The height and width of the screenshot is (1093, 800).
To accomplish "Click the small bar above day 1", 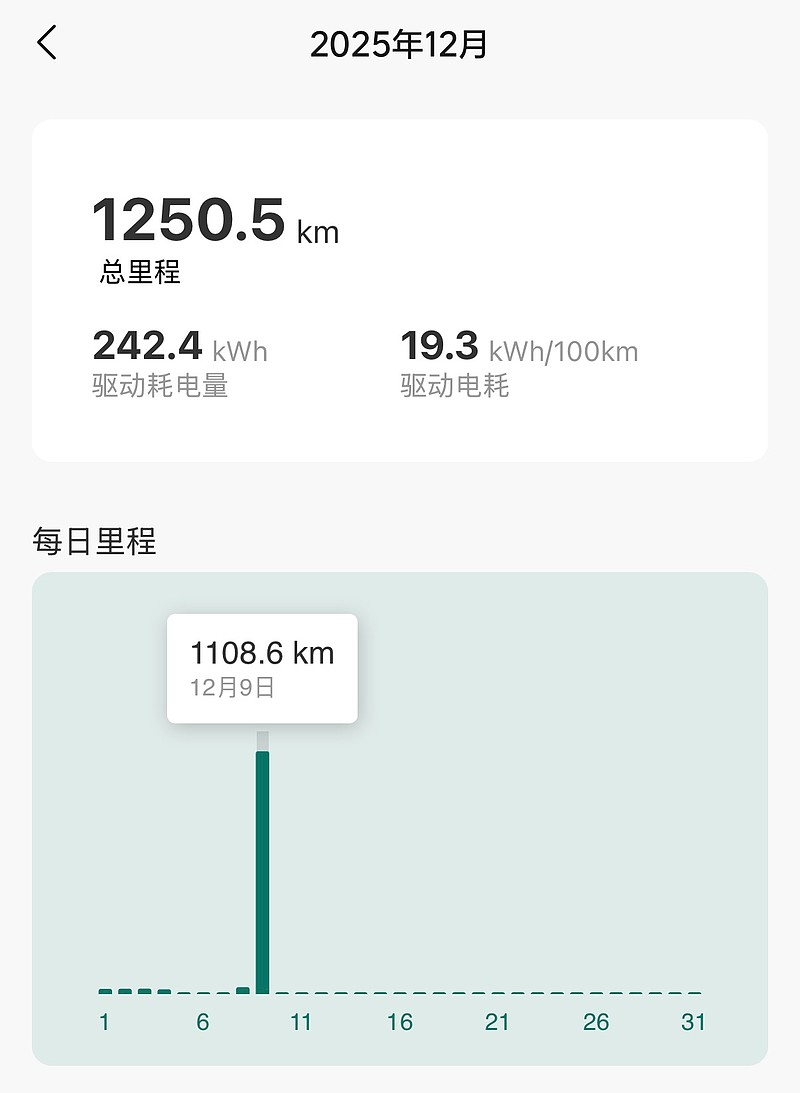I will (105, 990).
